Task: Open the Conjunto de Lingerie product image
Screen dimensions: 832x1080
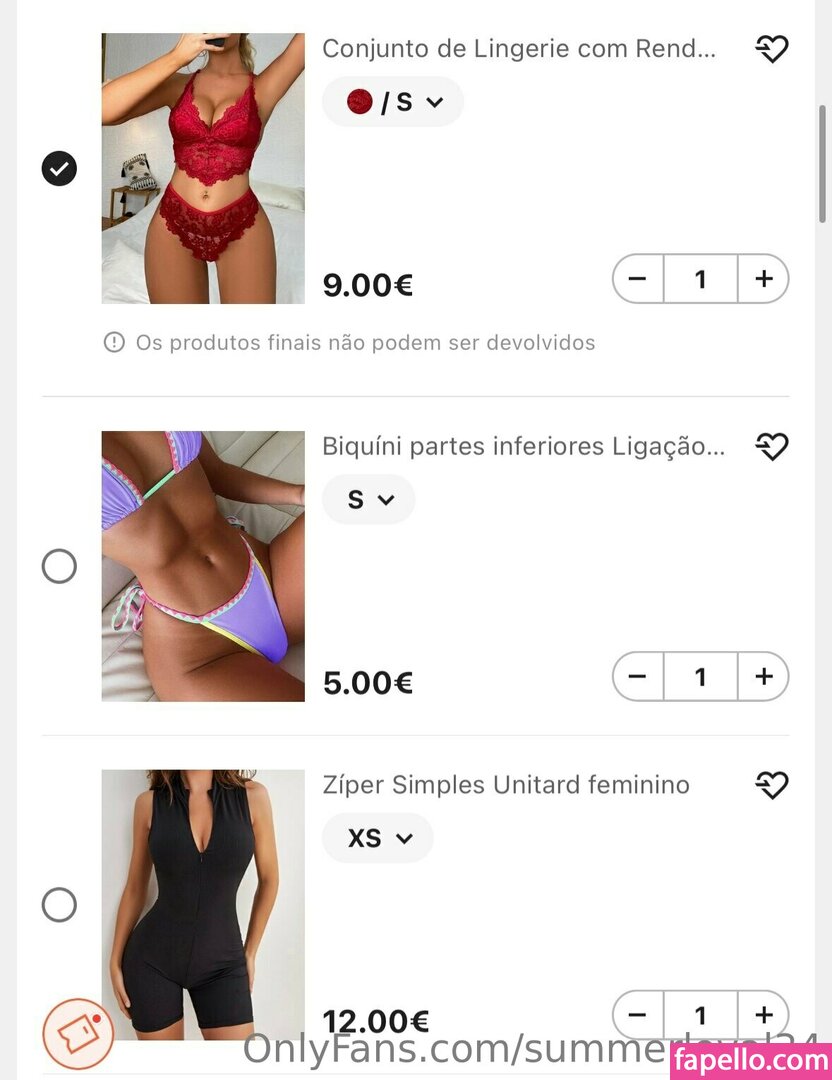Action: (x=203, y=168)
